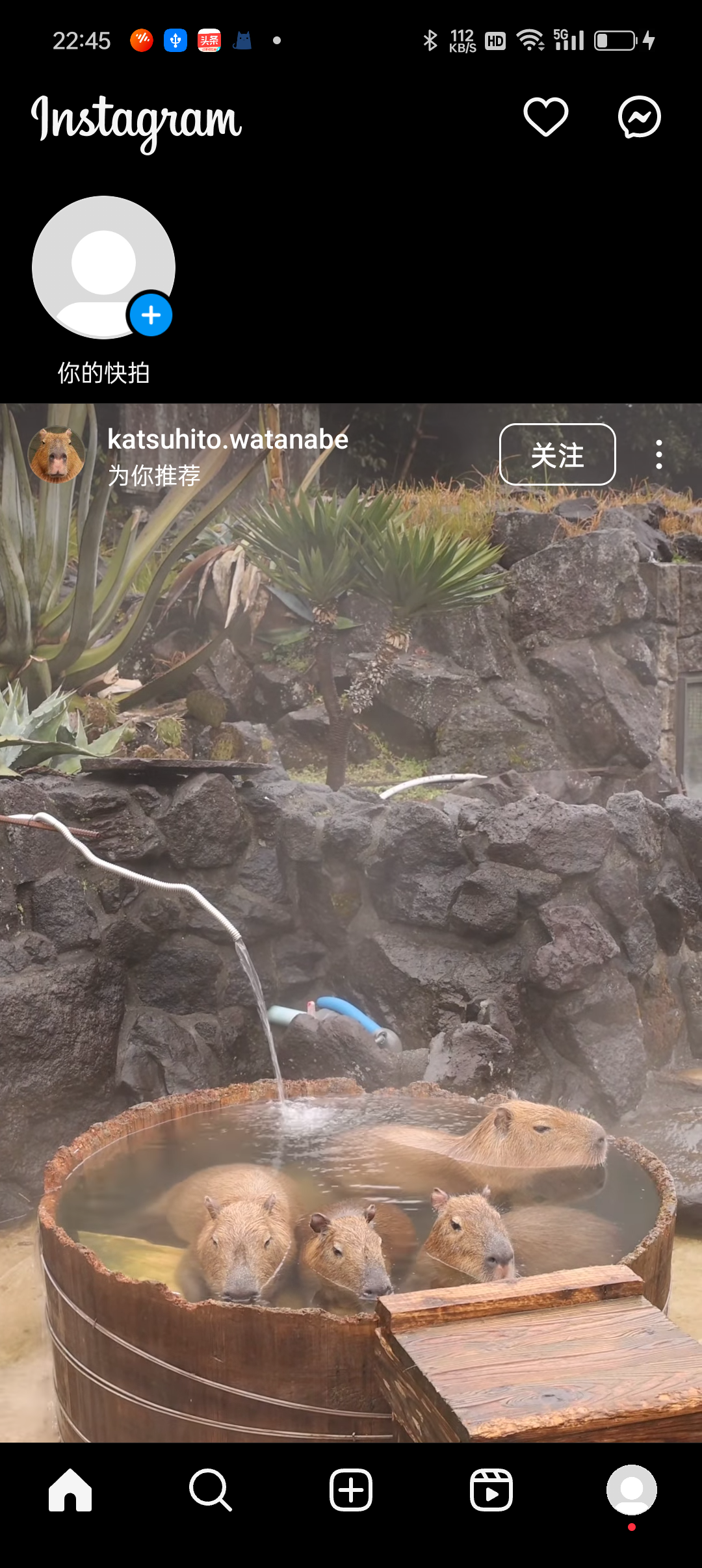Create a new post
Viewport: 702px width, 1568px height.
[351, 1490]
